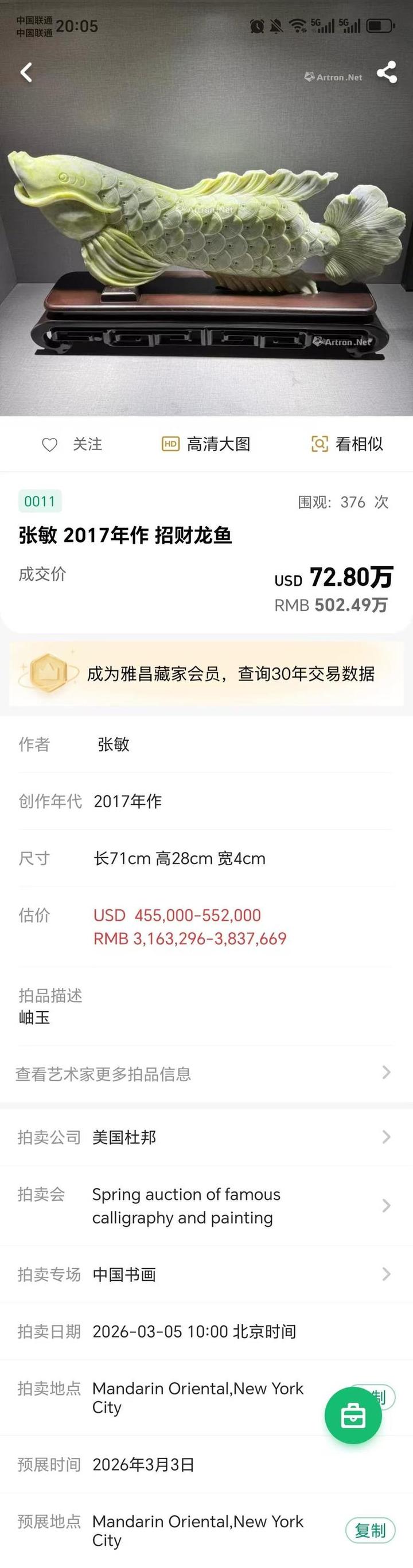Go back using the top-left arrow
413x1568 pixels.
[26, 73]
